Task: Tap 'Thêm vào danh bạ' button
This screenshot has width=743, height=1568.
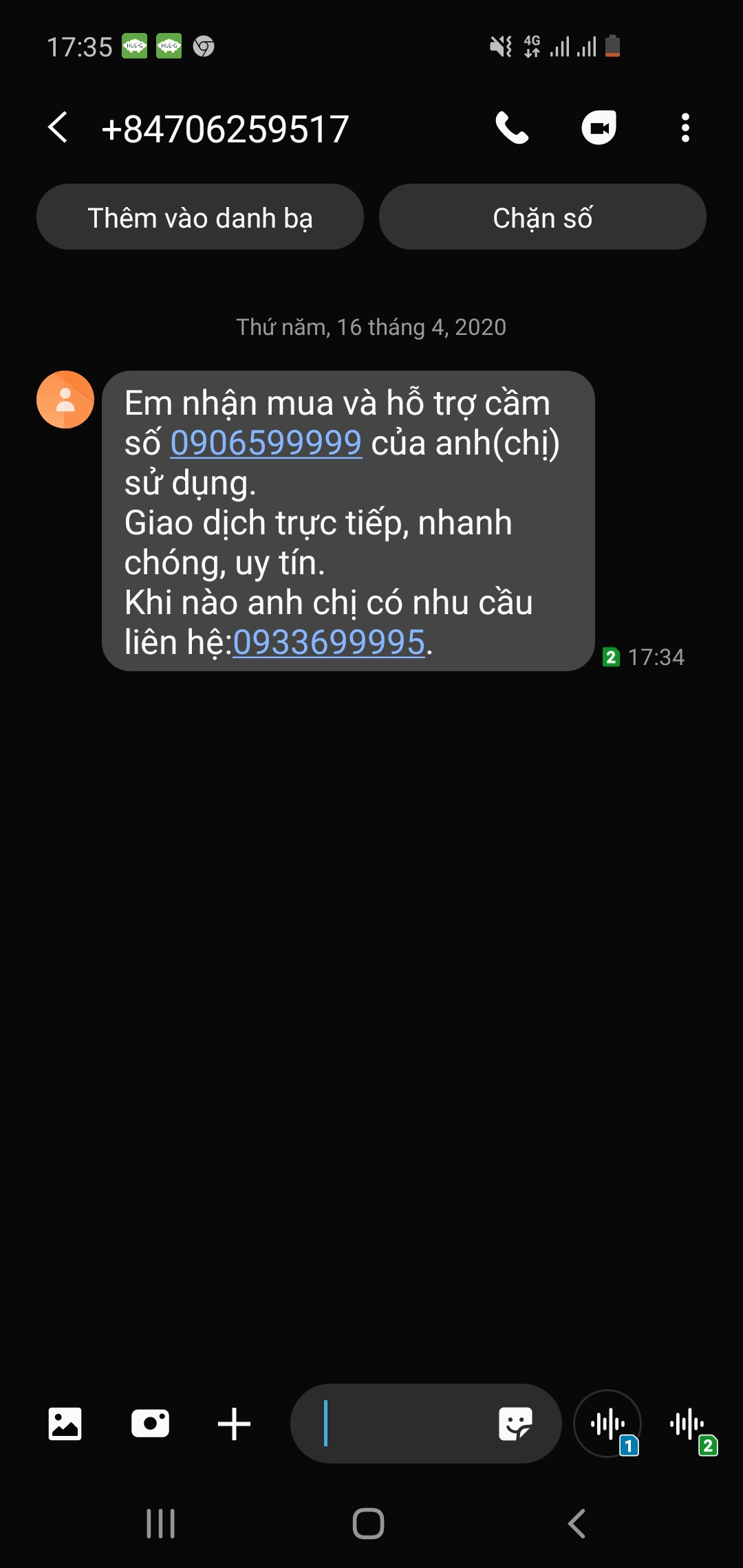Action: tap(200, 217)
